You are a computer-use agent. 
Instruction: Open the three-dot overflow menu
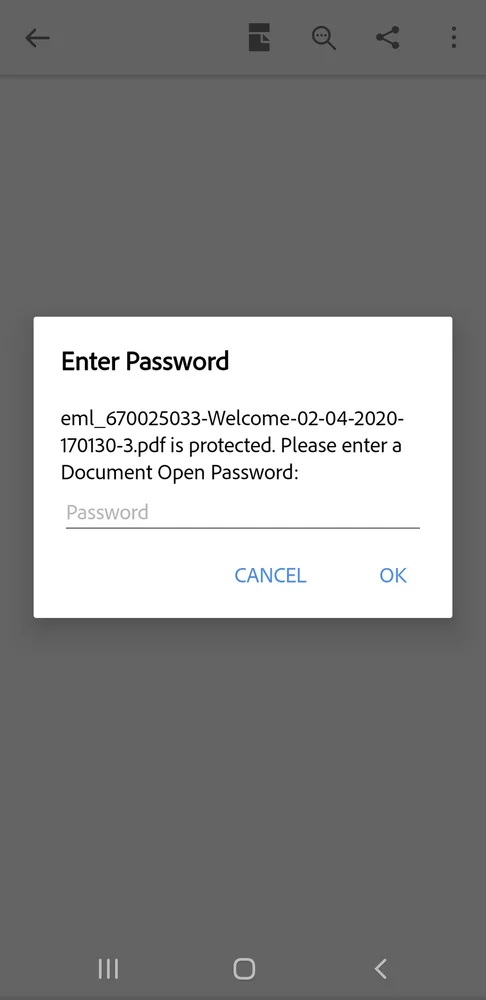(453, 38)
